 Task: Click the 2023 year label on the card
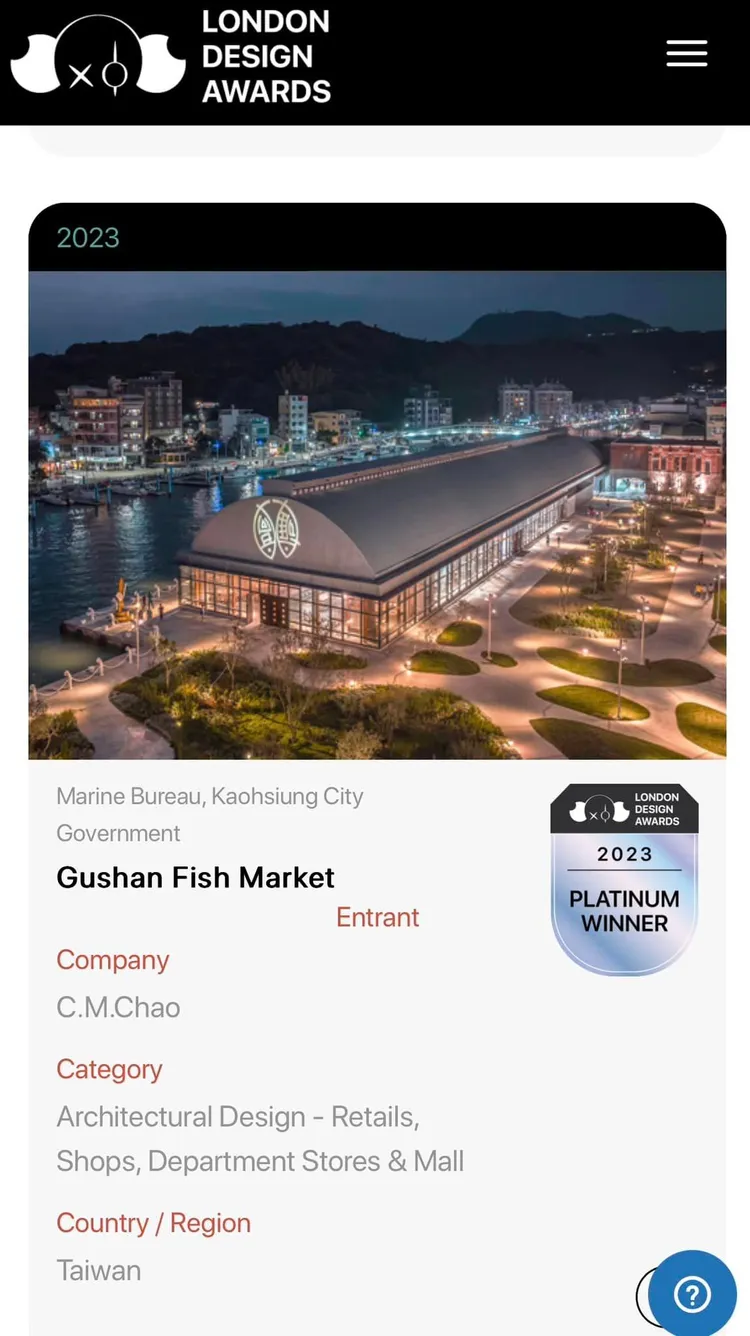[x=88, y=238]
